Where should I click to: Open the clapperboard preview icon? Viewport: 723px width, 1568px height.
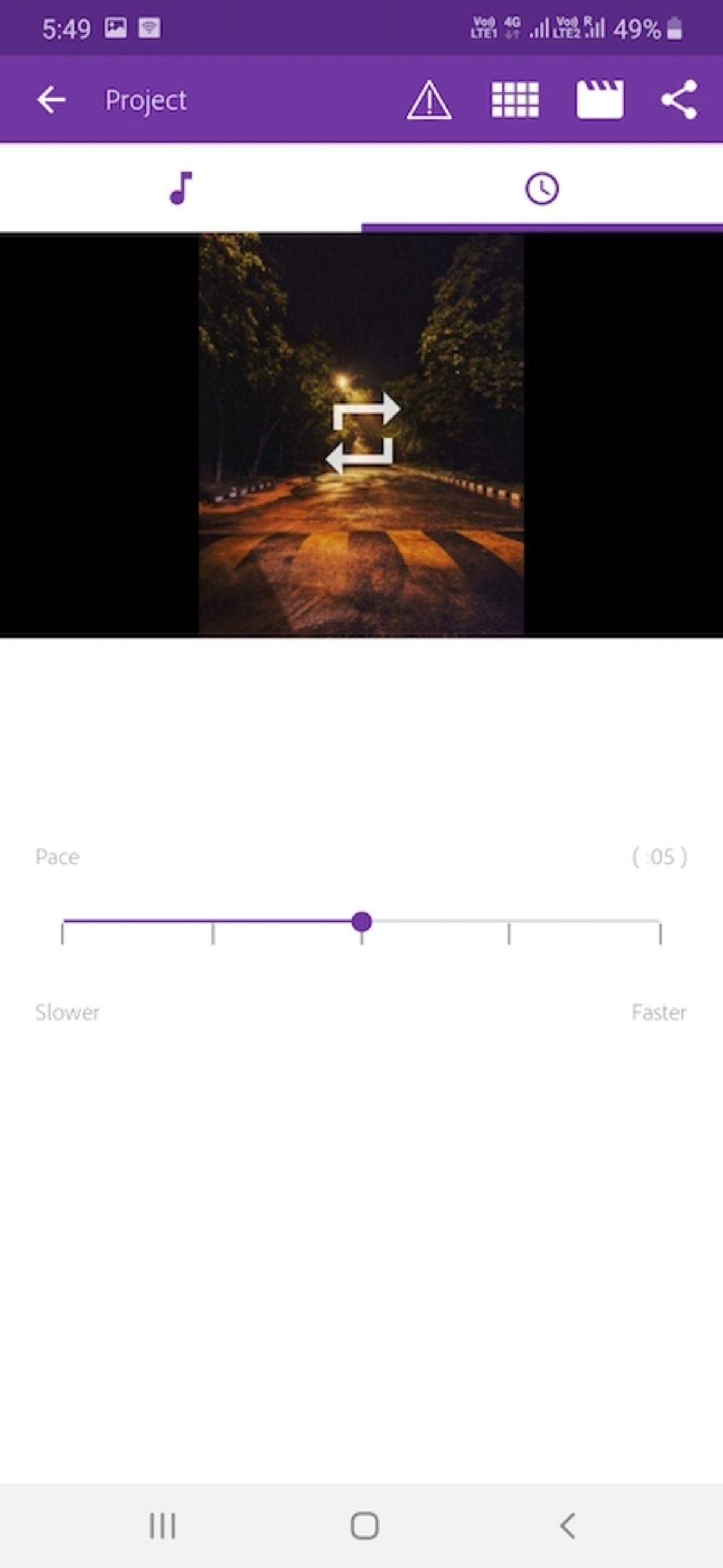[599, 100]
